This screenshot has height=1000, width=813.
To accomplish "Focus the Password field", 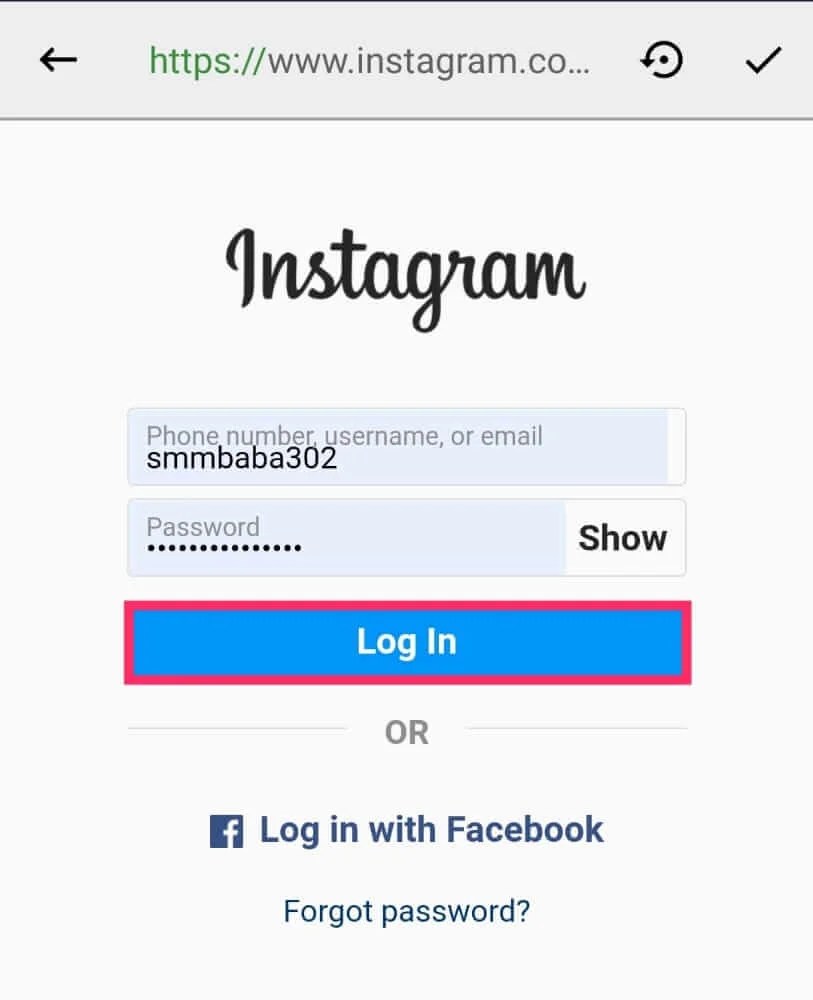I will tap(346, 538).
